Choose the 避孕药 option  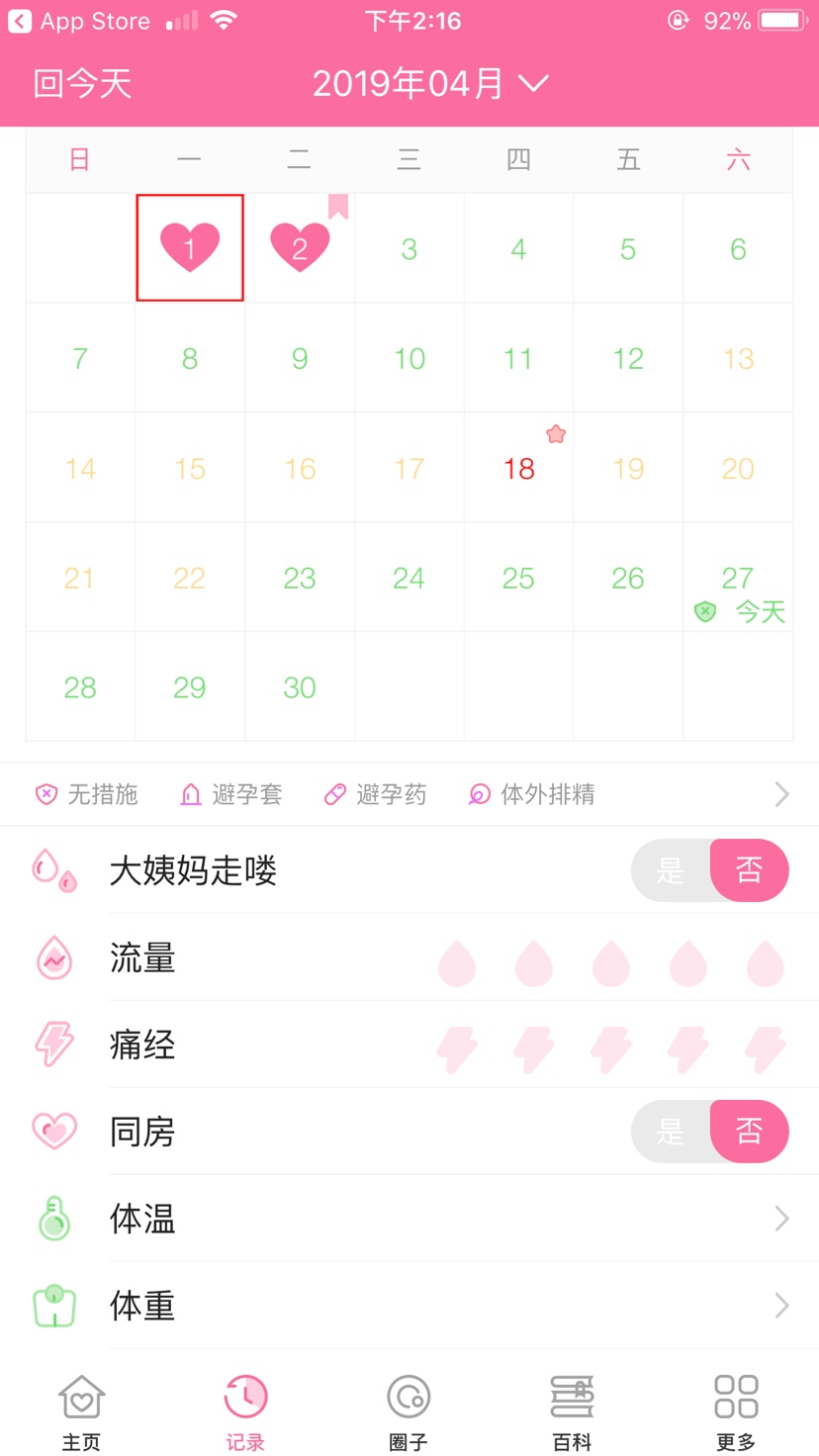point(376,794)
